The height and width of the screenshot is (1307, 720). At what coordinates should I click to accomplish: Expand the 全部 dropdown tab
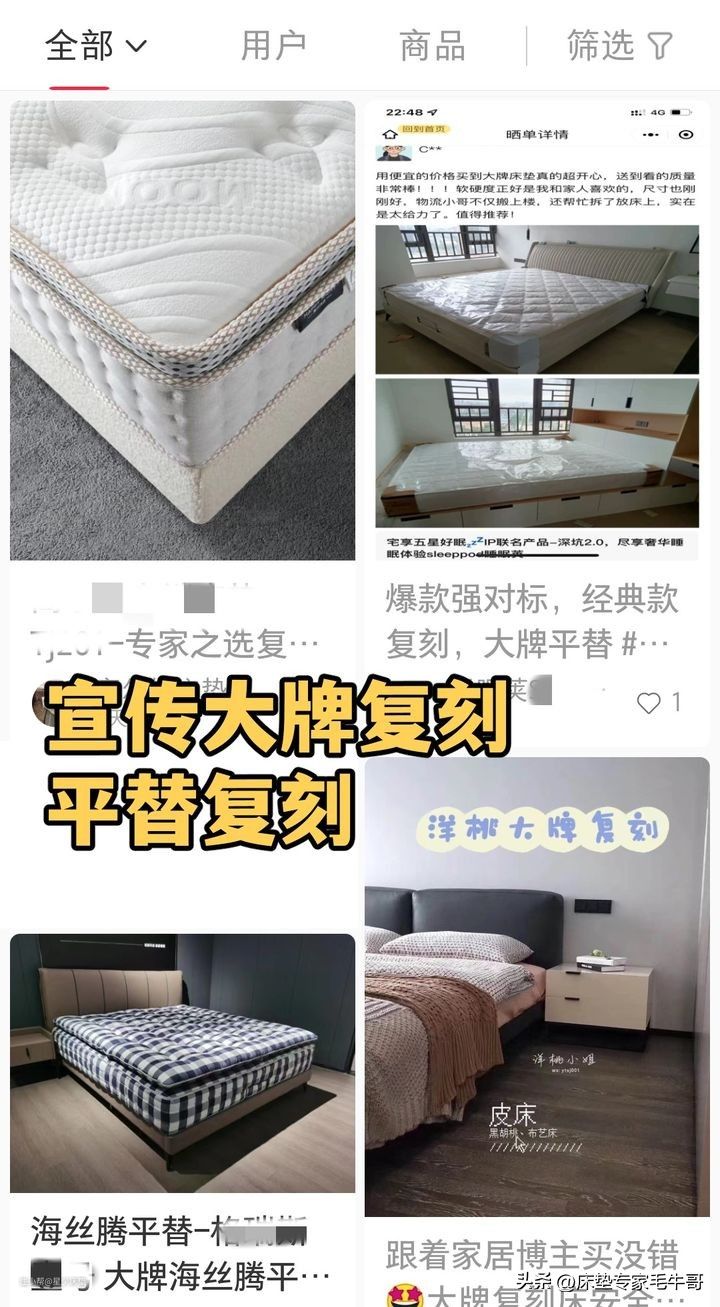coord(97,45)
